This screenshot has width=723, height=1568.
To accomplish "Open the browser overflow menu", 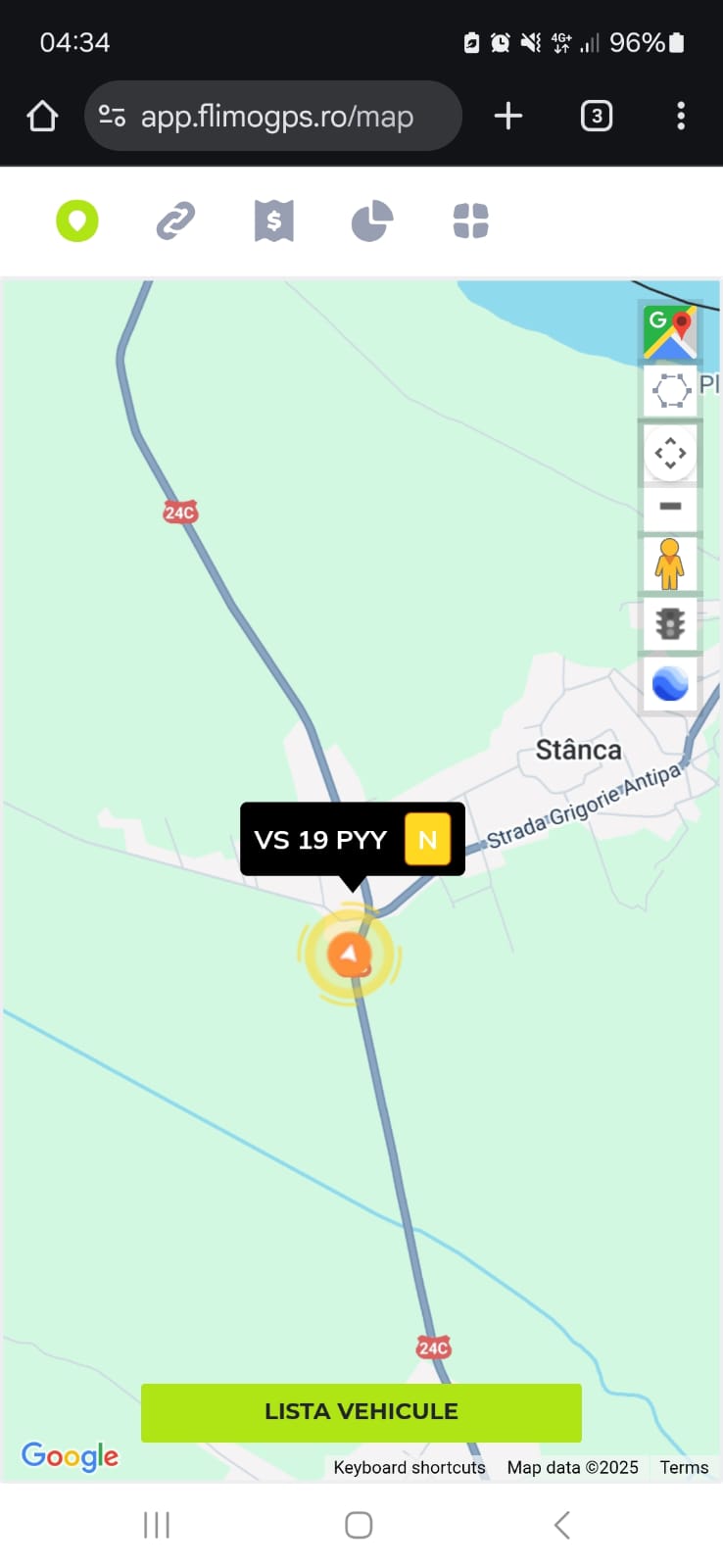I will click(681, 116).
